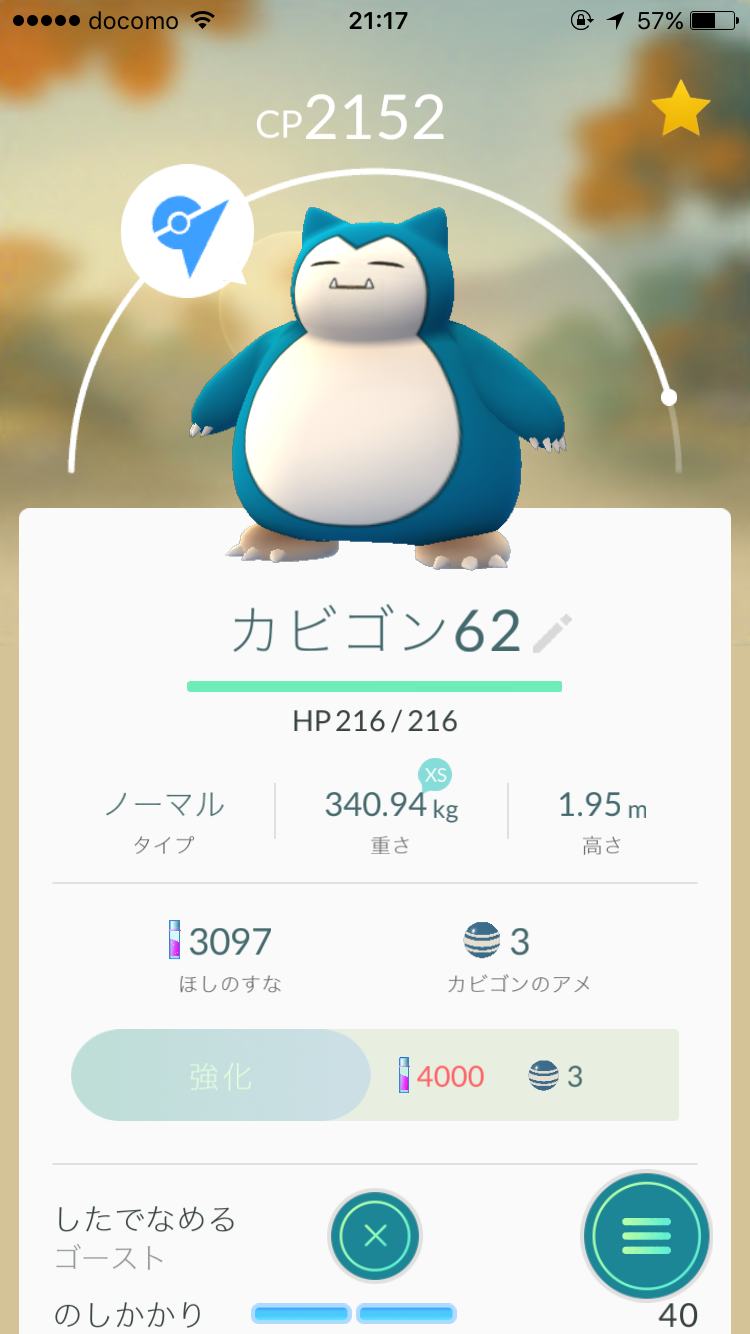Tap the stardust icon next to 3097
This screenshot has height=1334, width=750.
pos(175,940)
